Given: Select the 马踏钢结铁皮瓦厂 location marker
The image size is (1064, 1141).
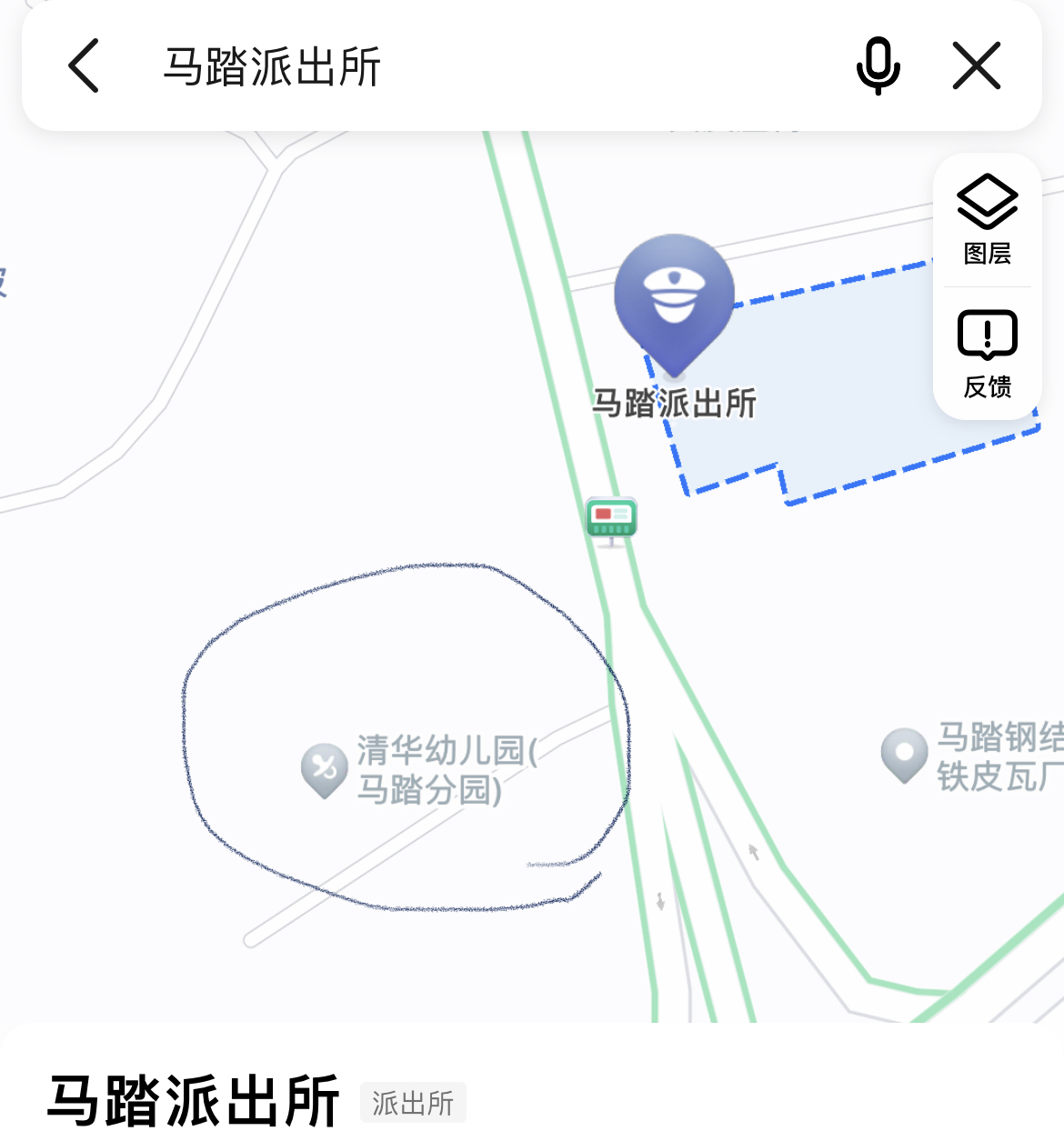Looking at the screenshot, I should point(904,755).
